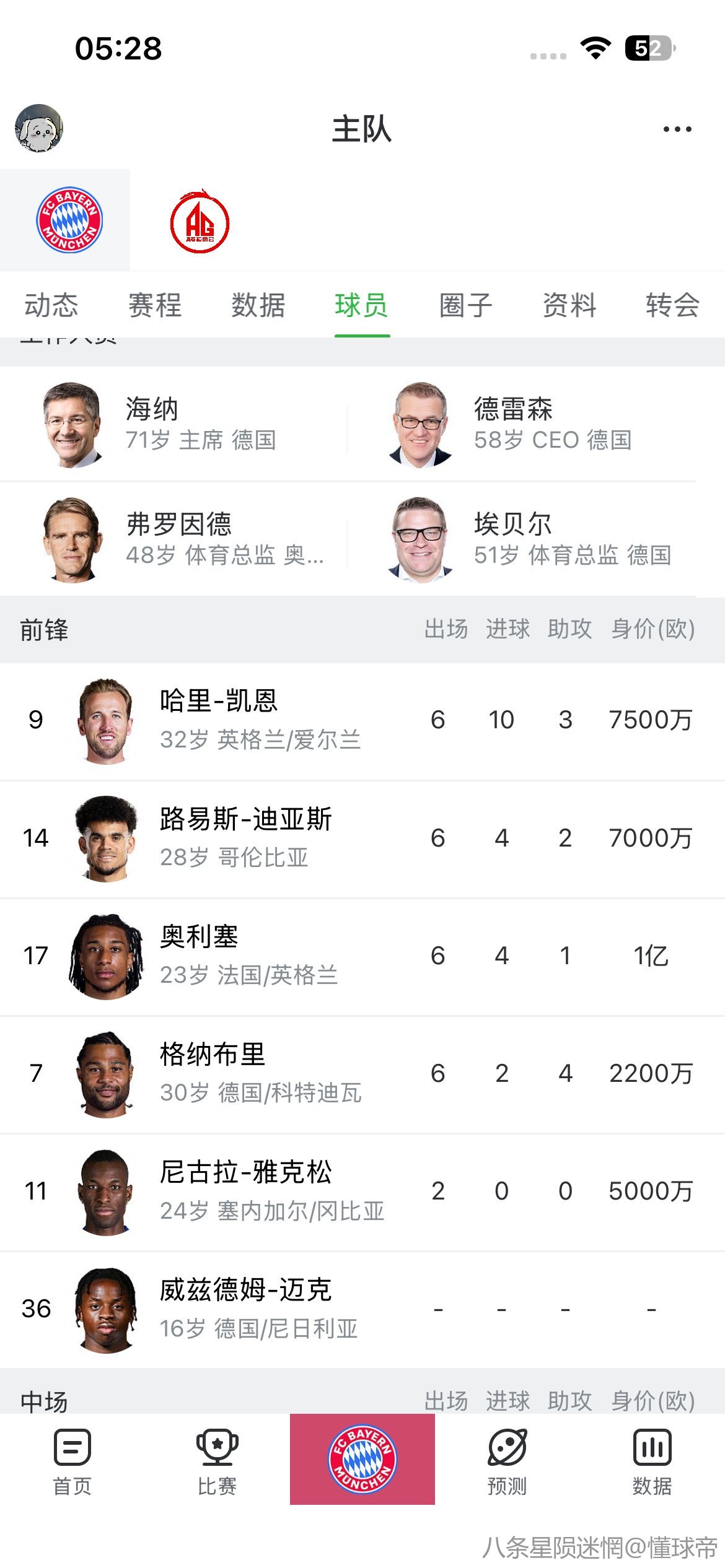View 奥利塞's player profile

(x=362, y=957)
